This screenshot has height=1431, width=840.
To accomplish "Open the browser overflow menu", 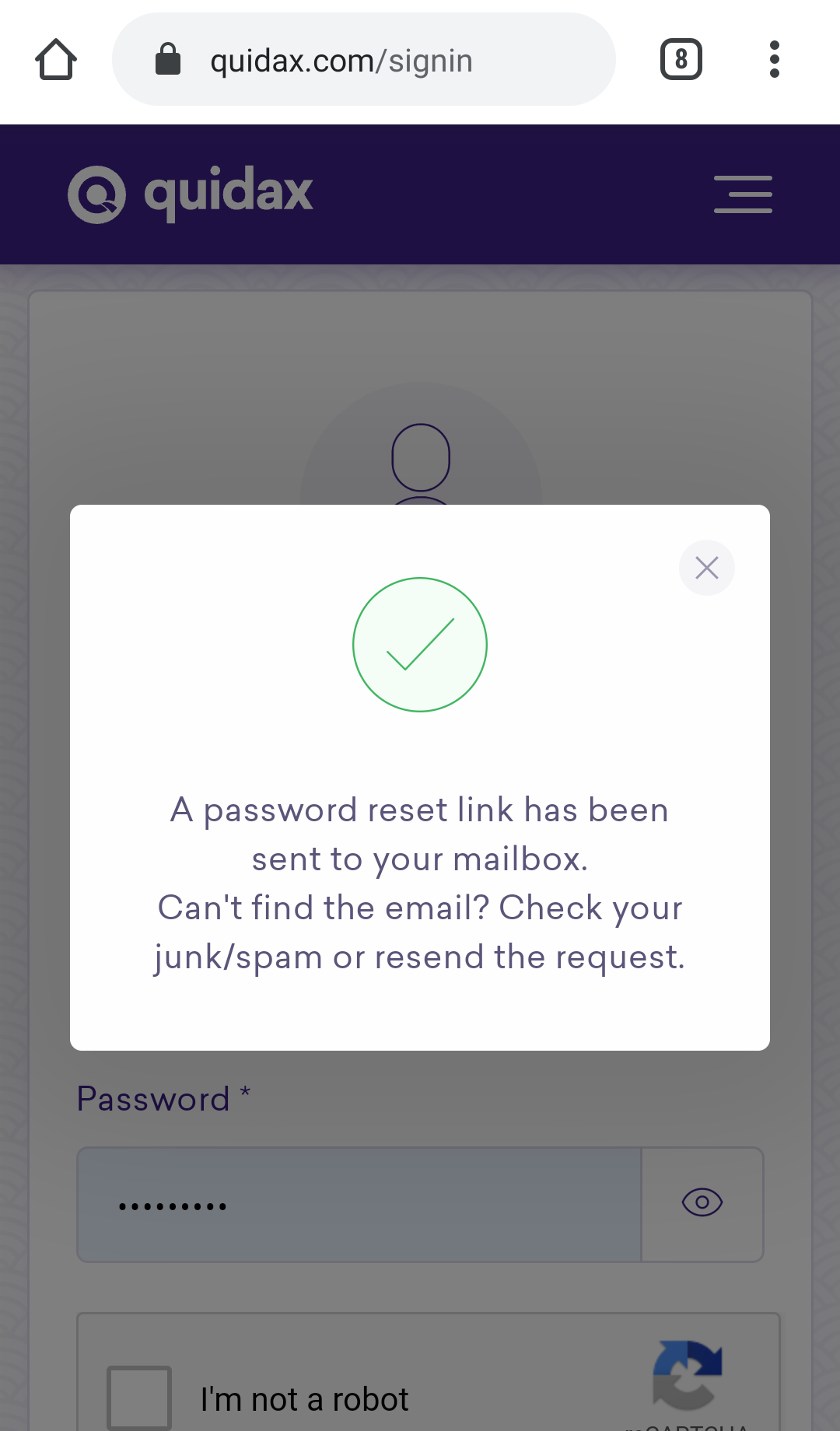I will (774, 60).
